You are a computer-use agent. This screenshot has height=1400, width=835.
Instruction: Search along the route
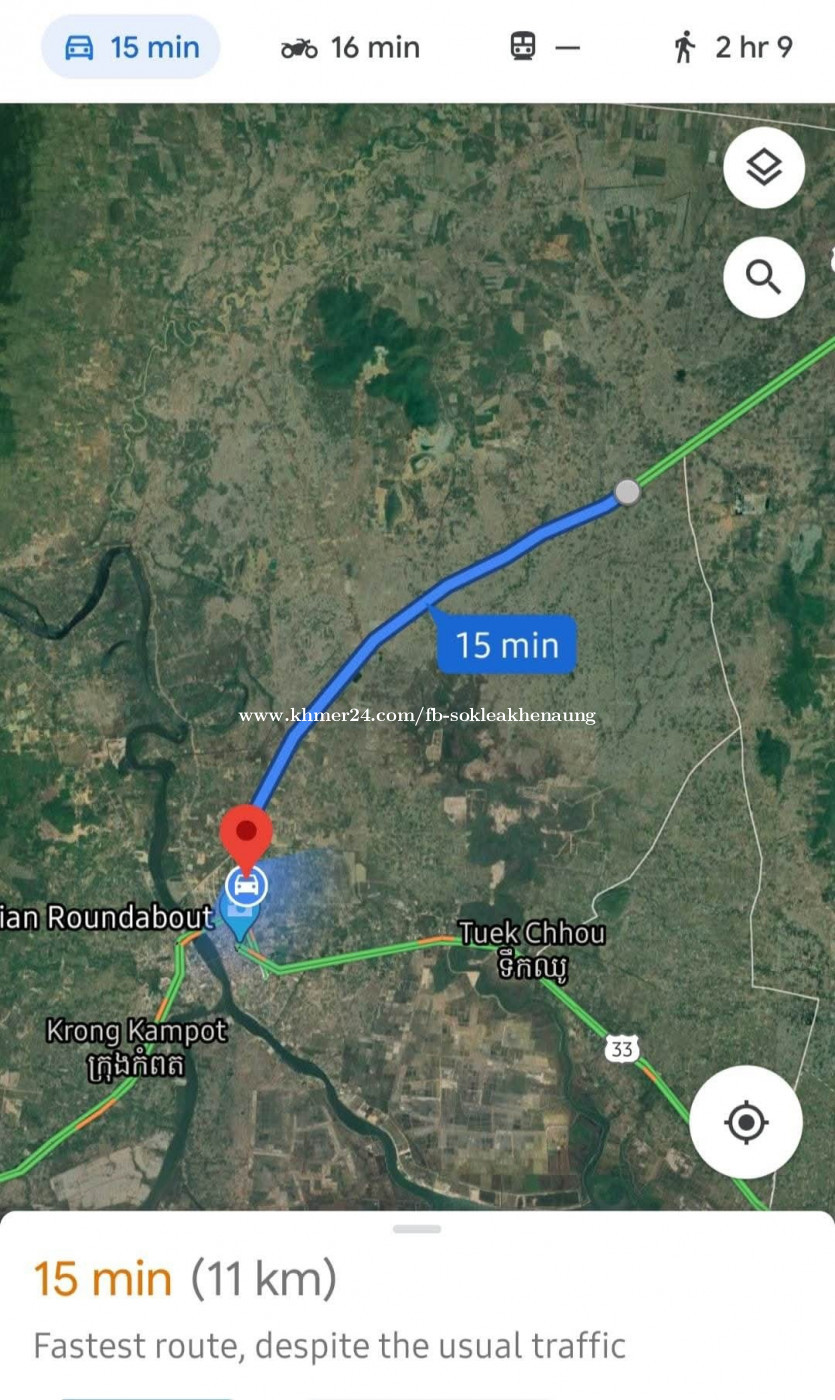coord(764,277)
